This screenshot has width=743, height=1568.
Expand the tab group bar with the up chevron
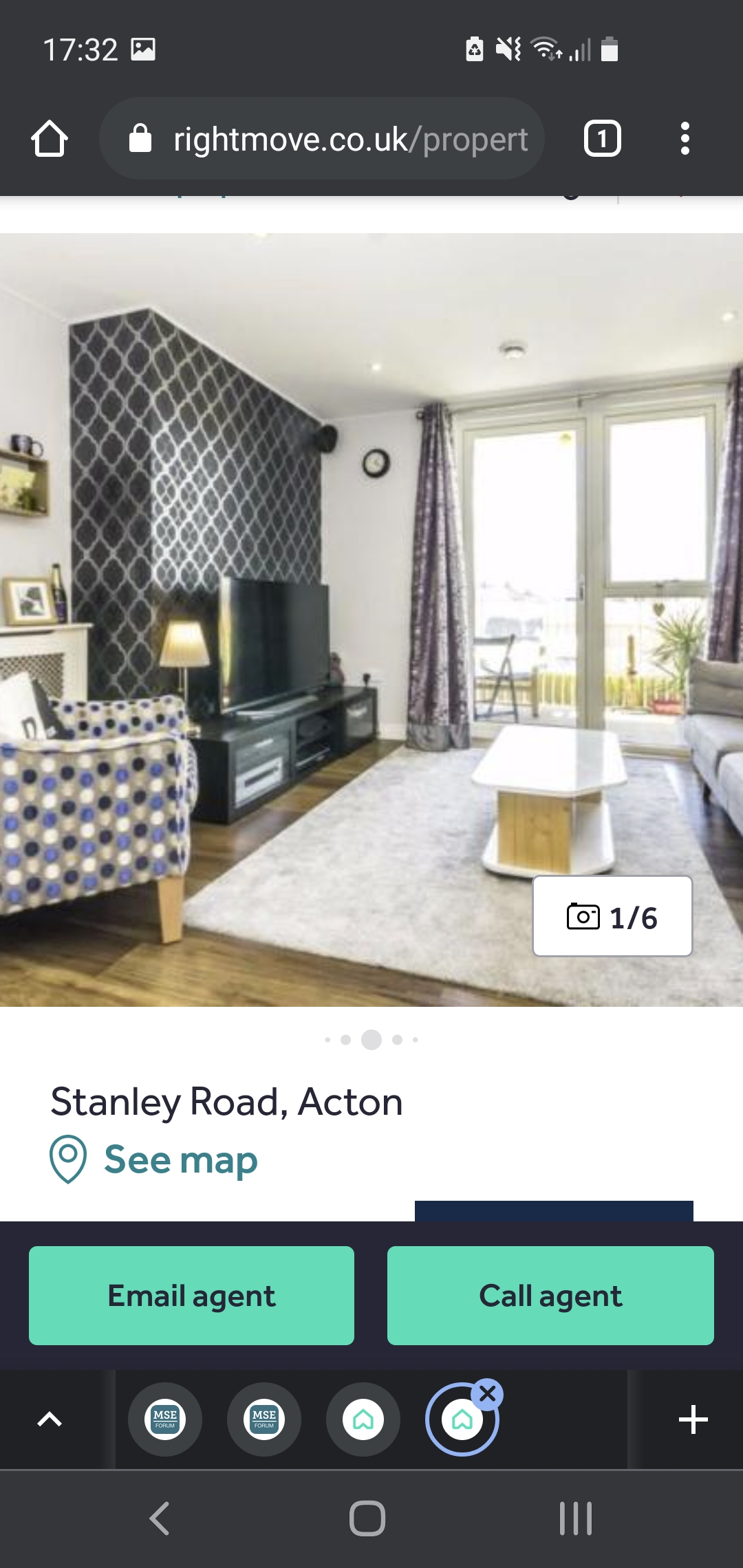point(50,1419)
